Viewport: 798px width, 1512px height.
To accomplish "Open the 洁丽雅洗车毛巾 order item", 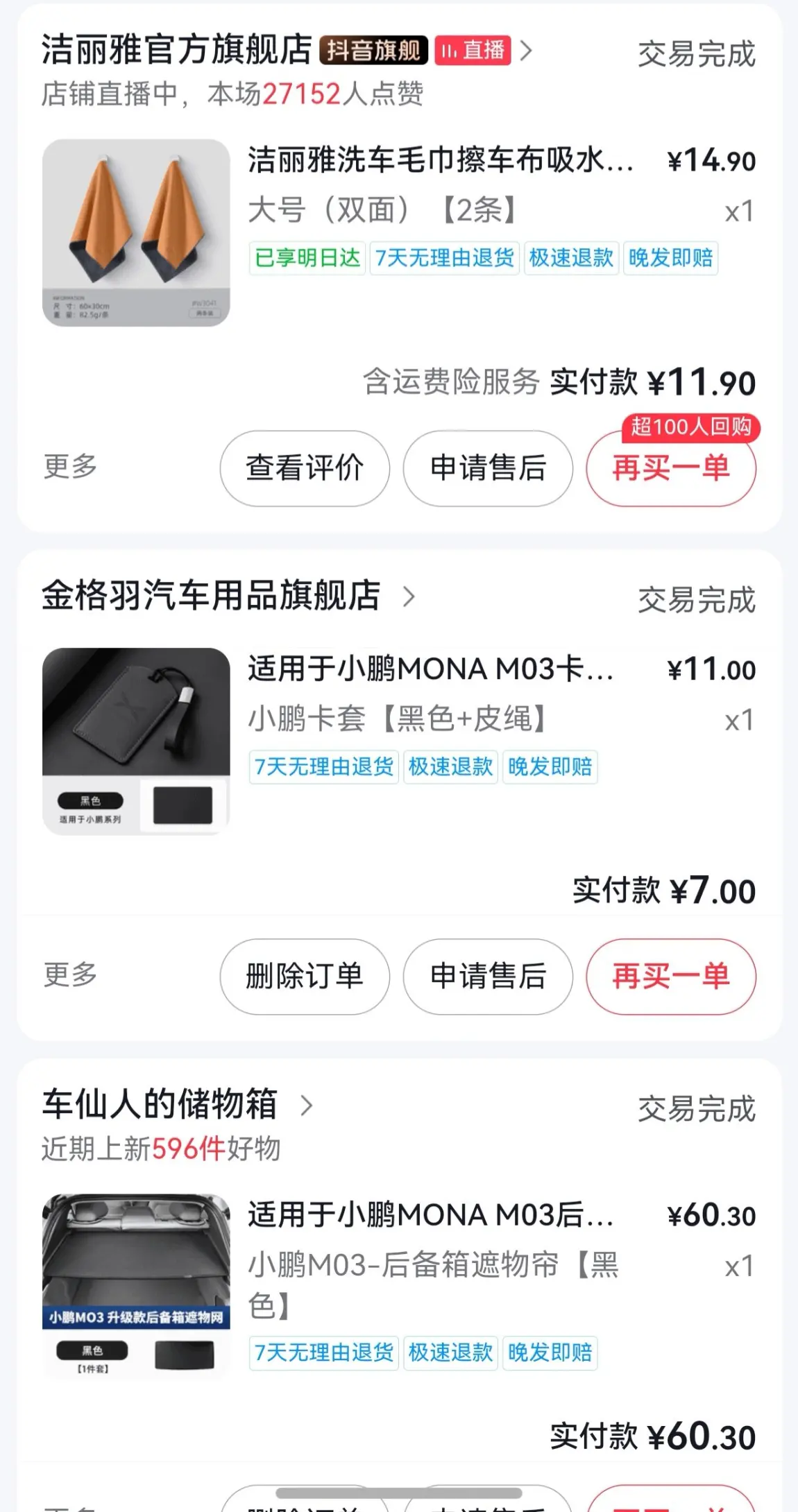I will point(440,161).
